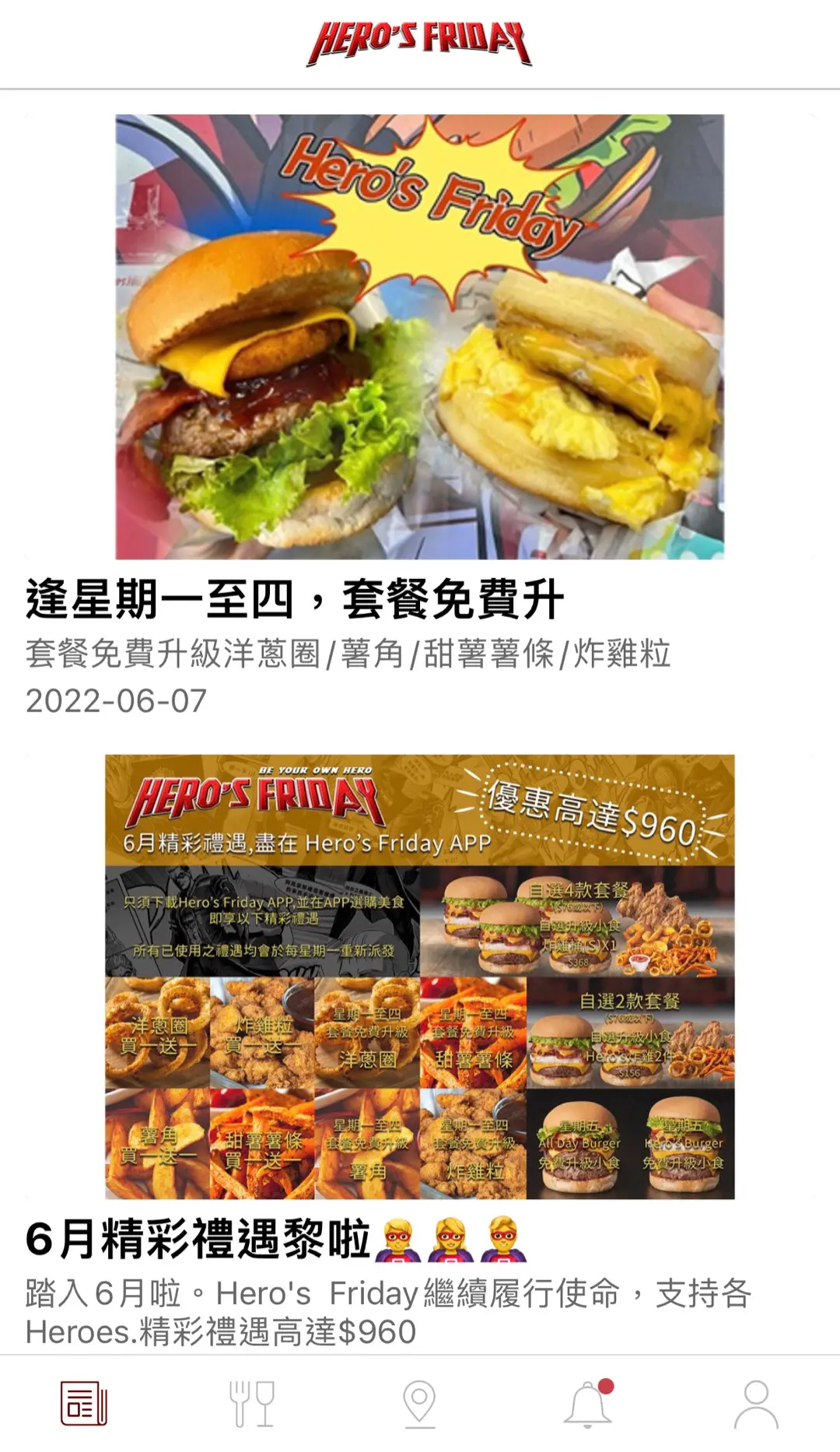The width and height of the screenshot is (840, 1452).
Task: Open the 逢星期一至四 free upgrade news post
Action: 294,600
